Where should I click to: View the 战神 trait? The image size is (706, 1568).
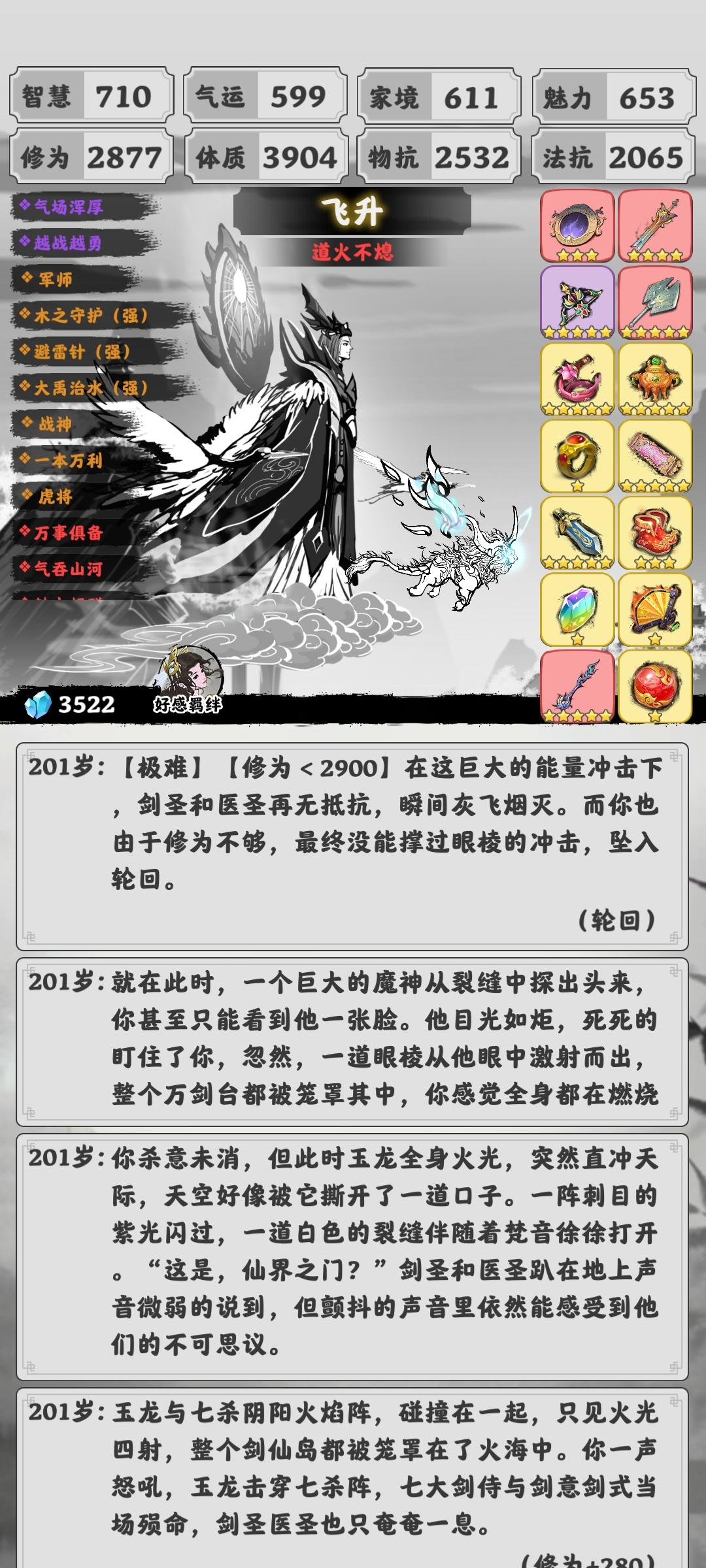pos(55,425)
